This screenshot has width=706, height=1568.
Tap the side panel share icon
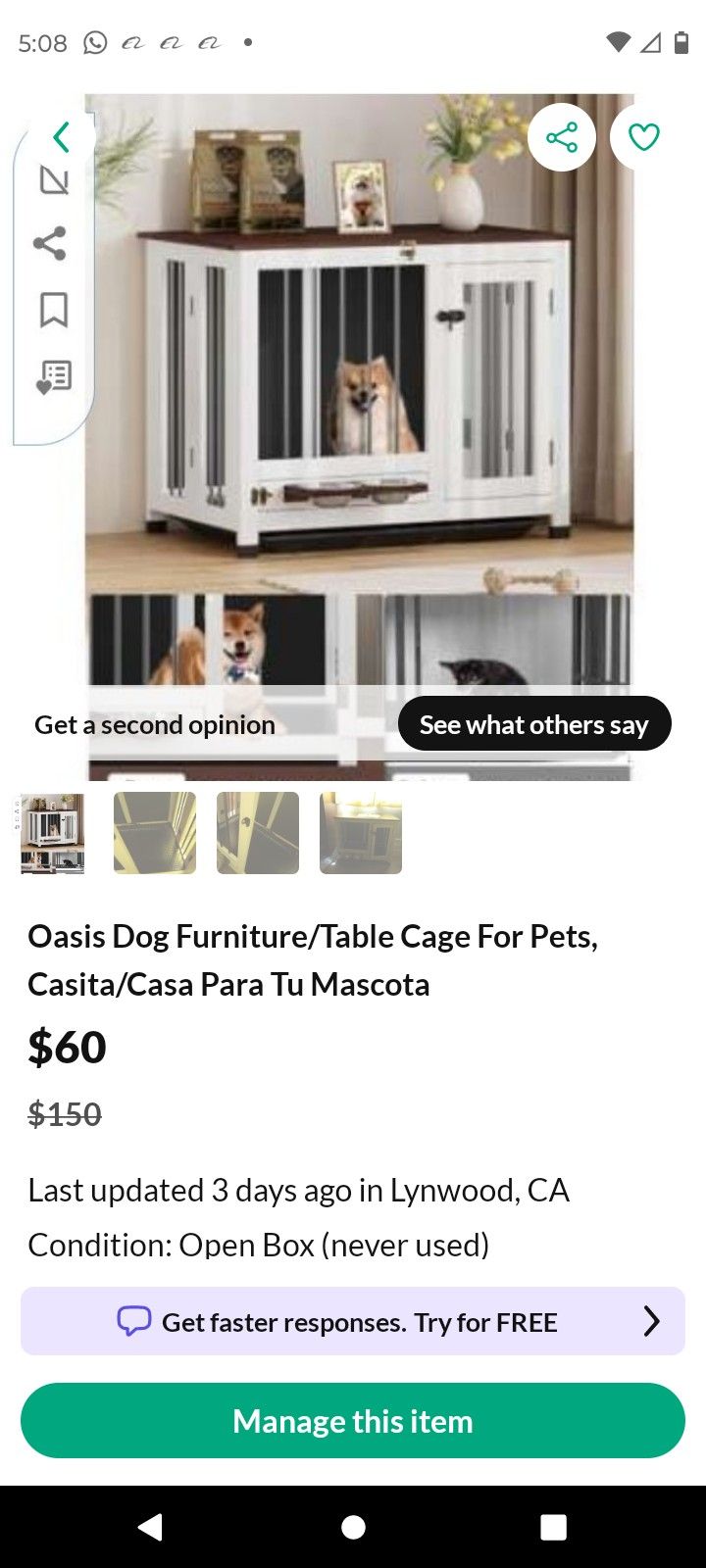[x=50, y=243]
